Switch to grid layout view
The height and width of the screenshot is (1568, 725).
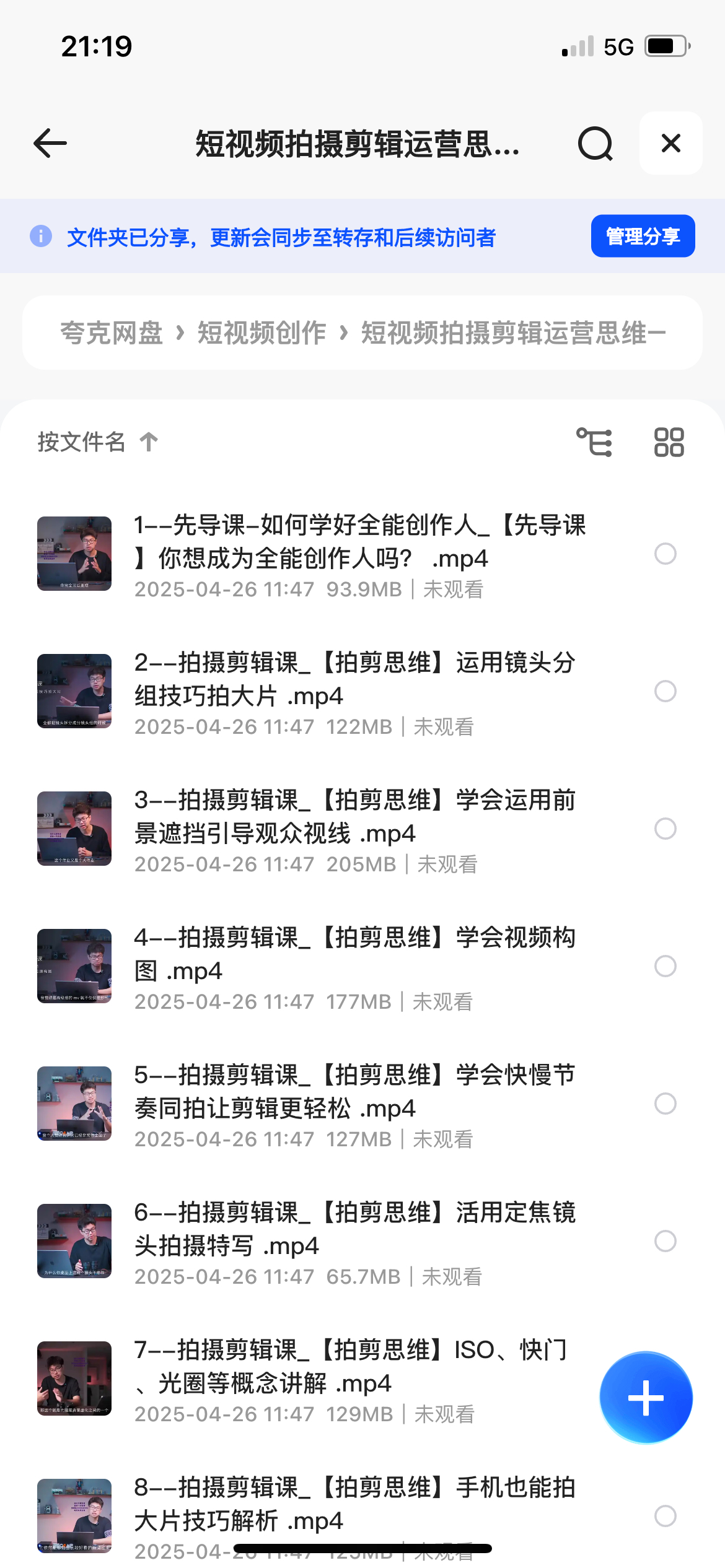click(x=669, y=442)
